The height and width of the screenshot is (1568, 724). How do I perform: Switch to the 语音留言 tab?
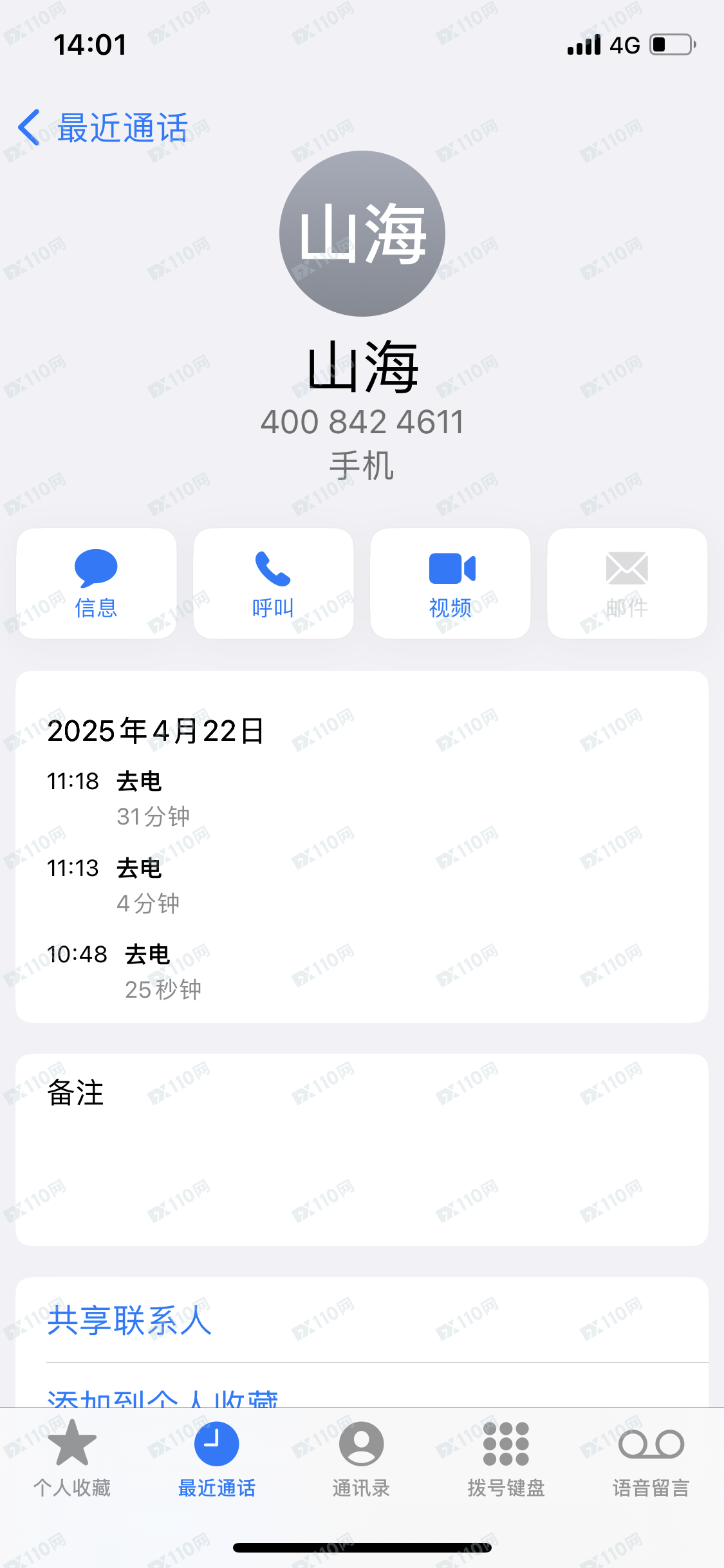651,1459
